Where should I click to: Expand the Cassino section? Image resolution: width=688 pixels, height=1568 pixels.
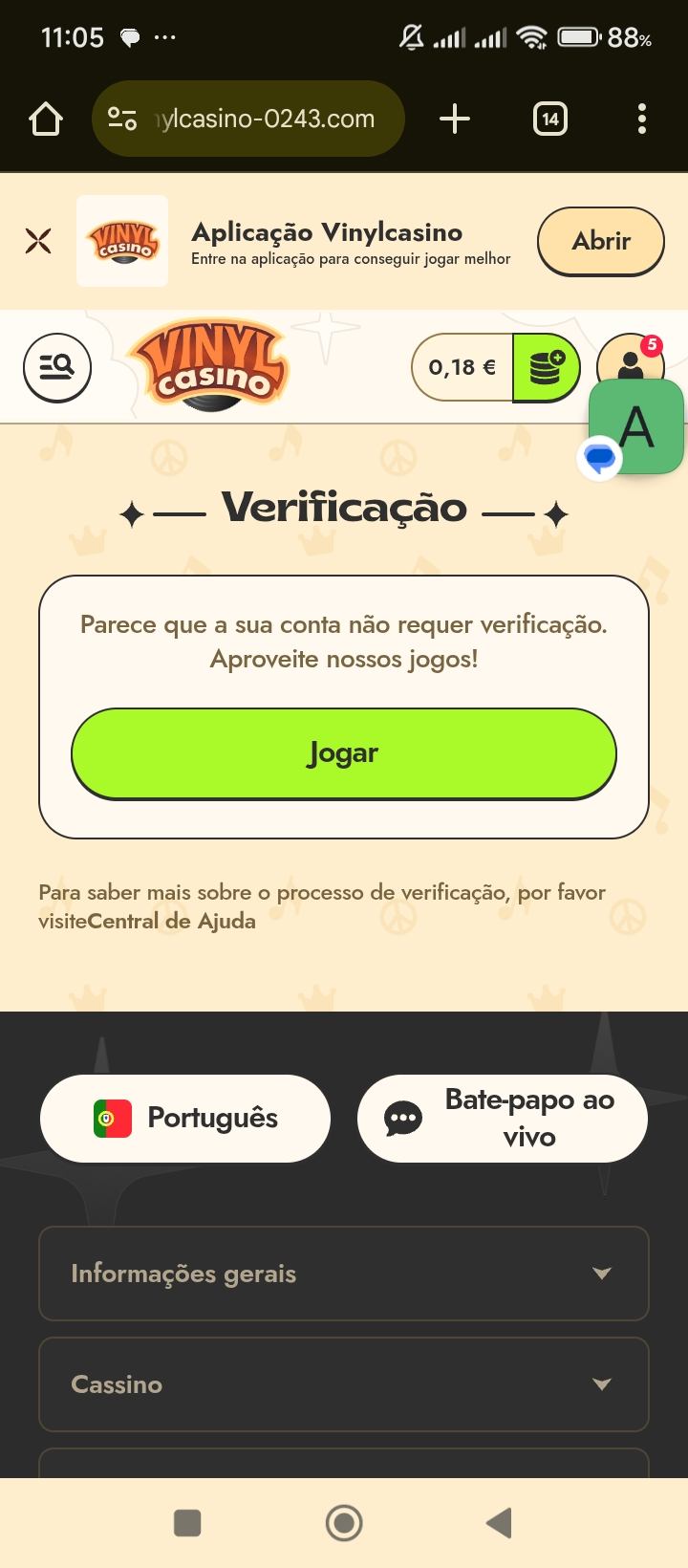point(344,1384)
